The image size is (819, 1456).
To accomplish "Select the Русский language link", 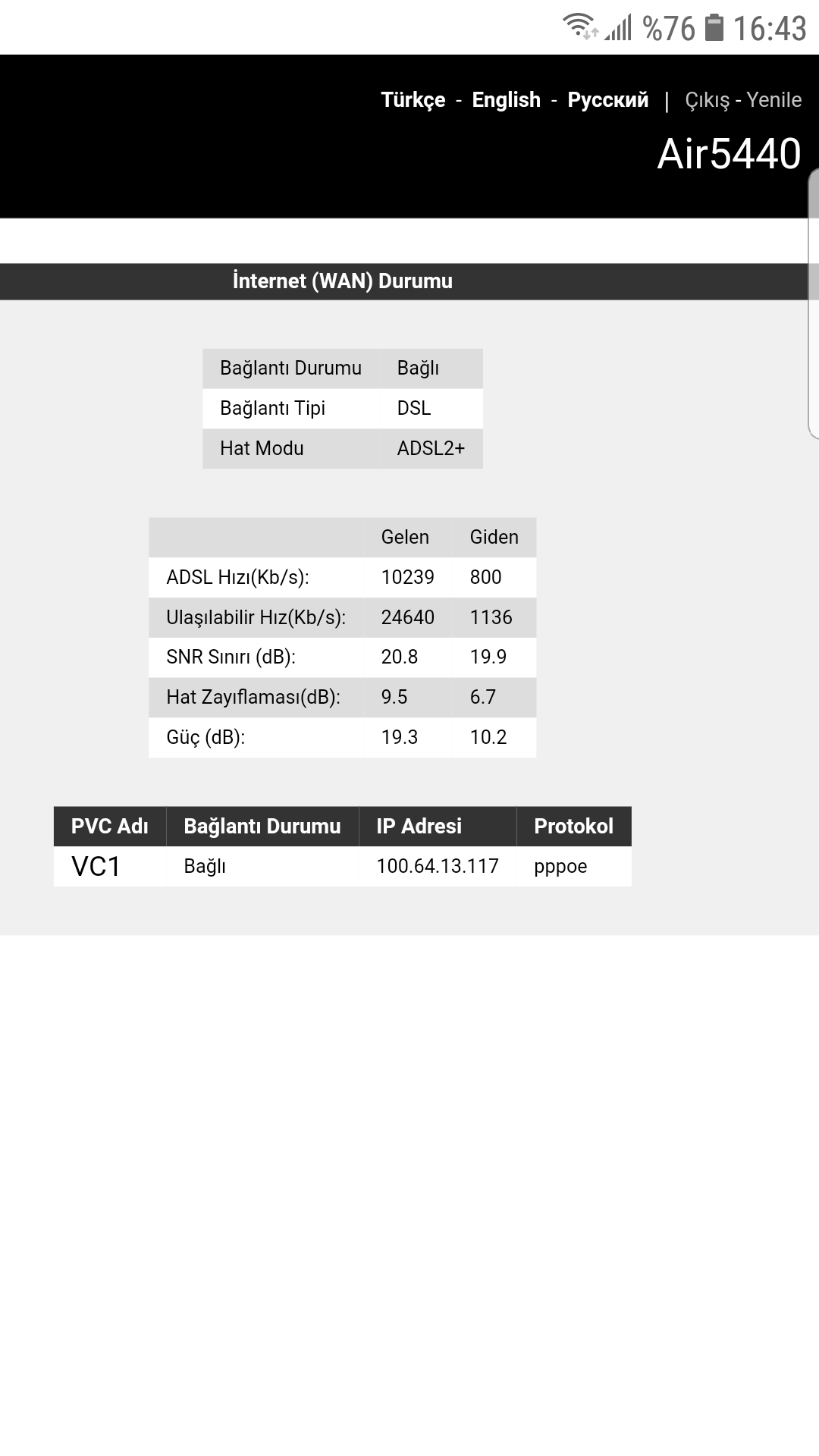I will (x=607, y=100).
